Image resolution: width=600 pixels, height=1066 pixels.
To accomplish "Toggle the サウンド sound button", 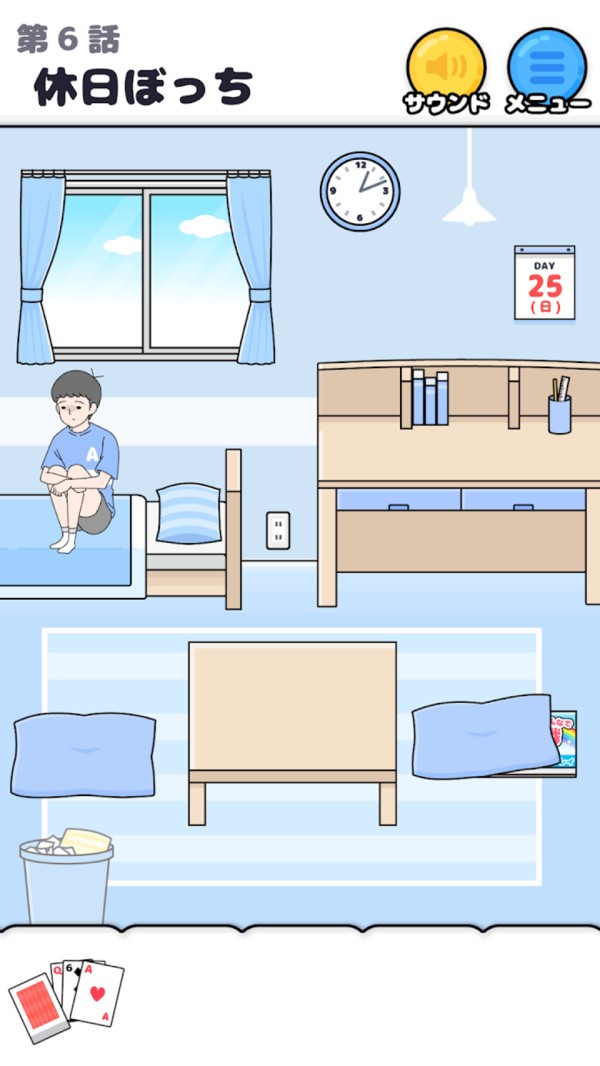I will click(446, 66).
